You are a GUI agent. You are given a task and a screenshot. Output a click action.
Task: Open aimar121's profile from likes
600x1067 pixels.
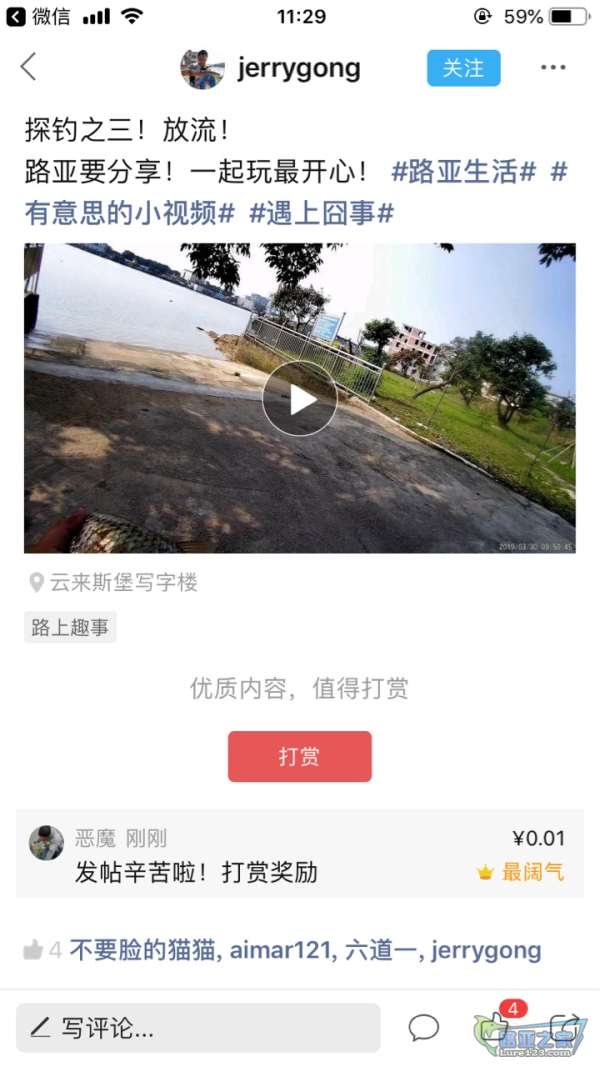(282, 950)
